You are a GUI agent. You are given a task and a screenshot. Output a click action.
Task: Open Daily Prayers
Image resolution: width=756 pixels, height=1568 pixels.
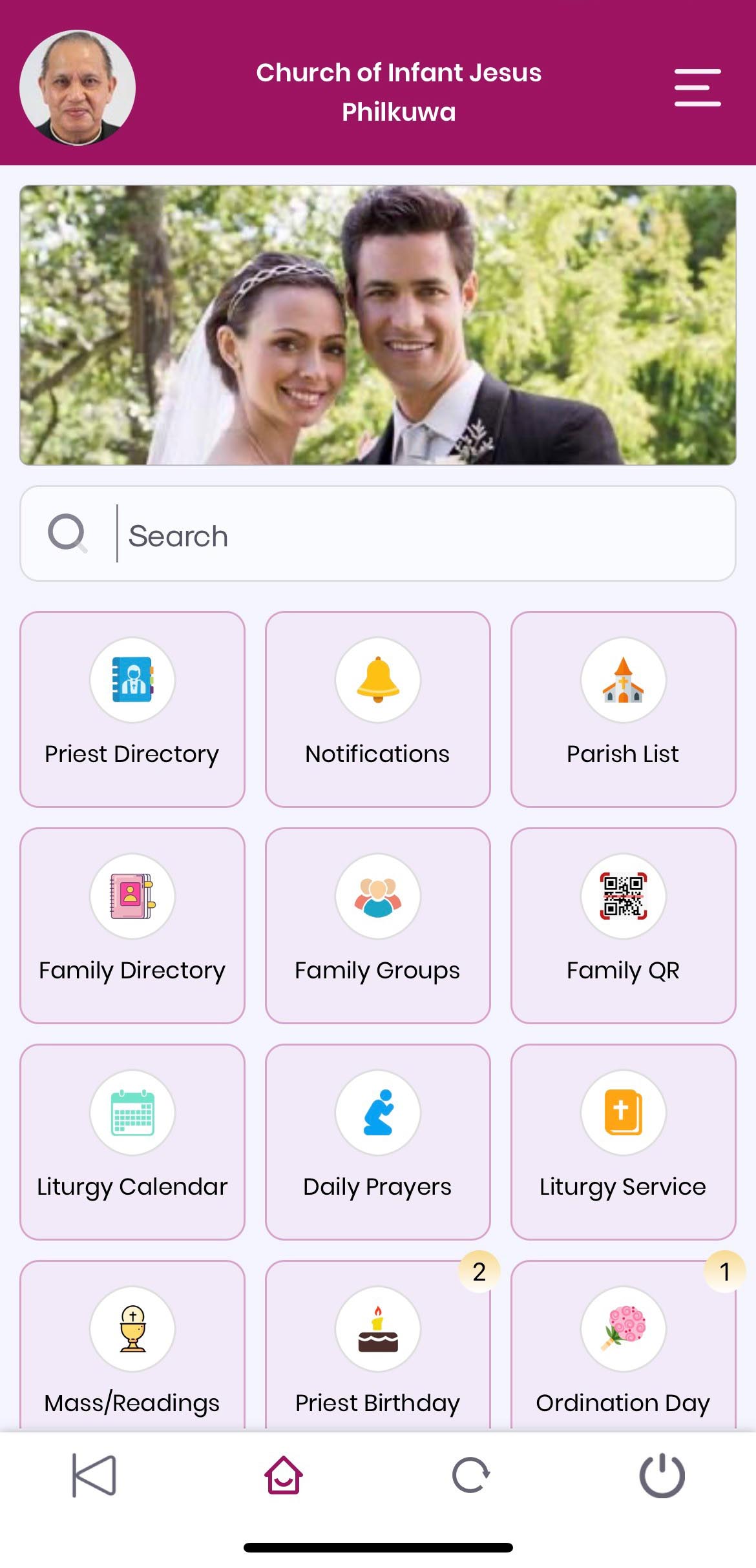378,1142
